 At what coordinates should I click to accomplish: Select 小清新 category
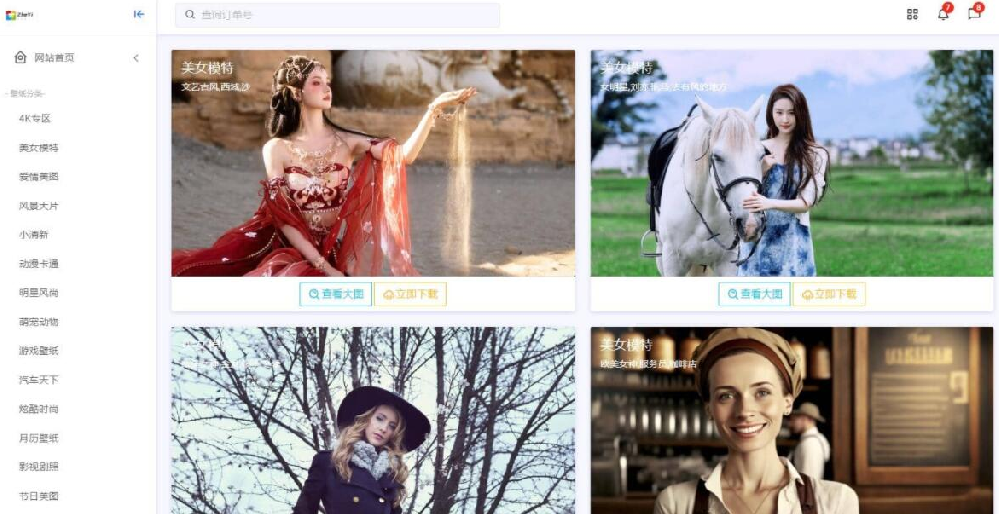(33, 234)
